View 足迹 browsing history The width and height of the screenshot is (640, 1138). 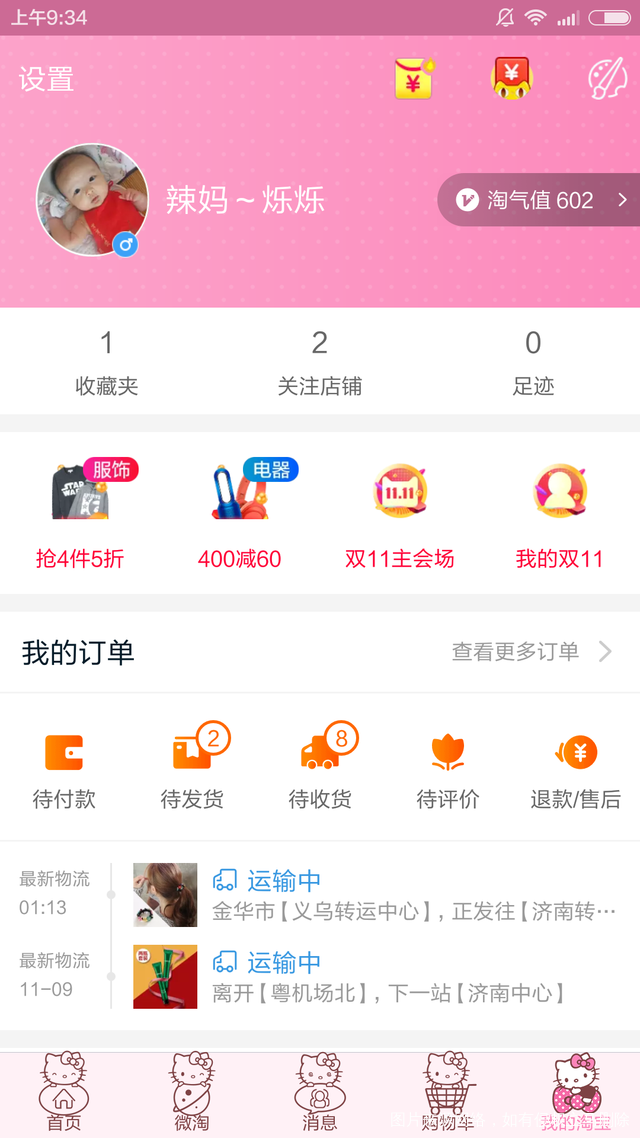[x=533, y=362]
